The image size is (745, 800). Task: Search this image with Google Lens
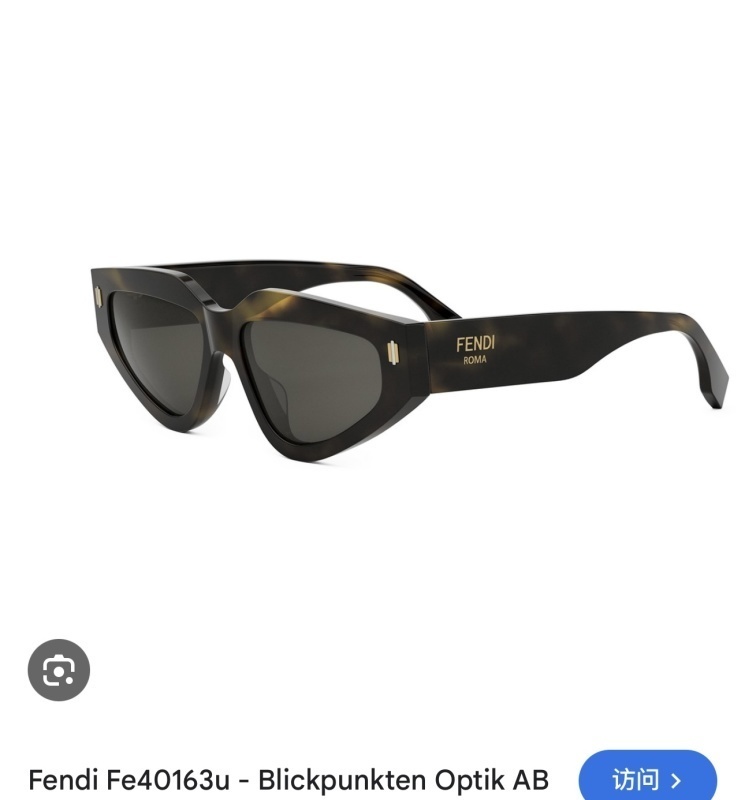tap(59, 669)
